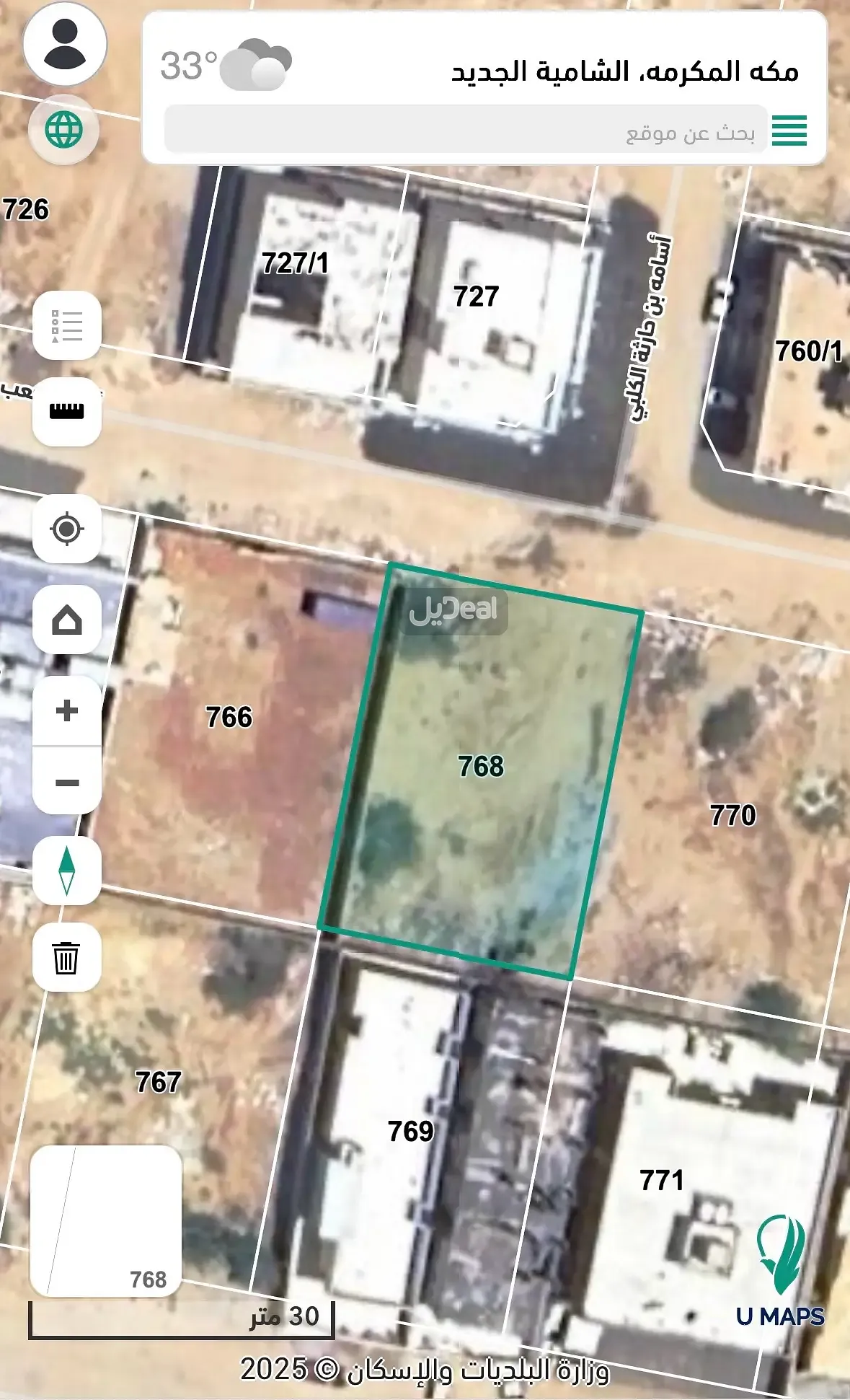Screen dimensions: 850x1400
Task: Open the hamburger menu
Action: point(791,130)
